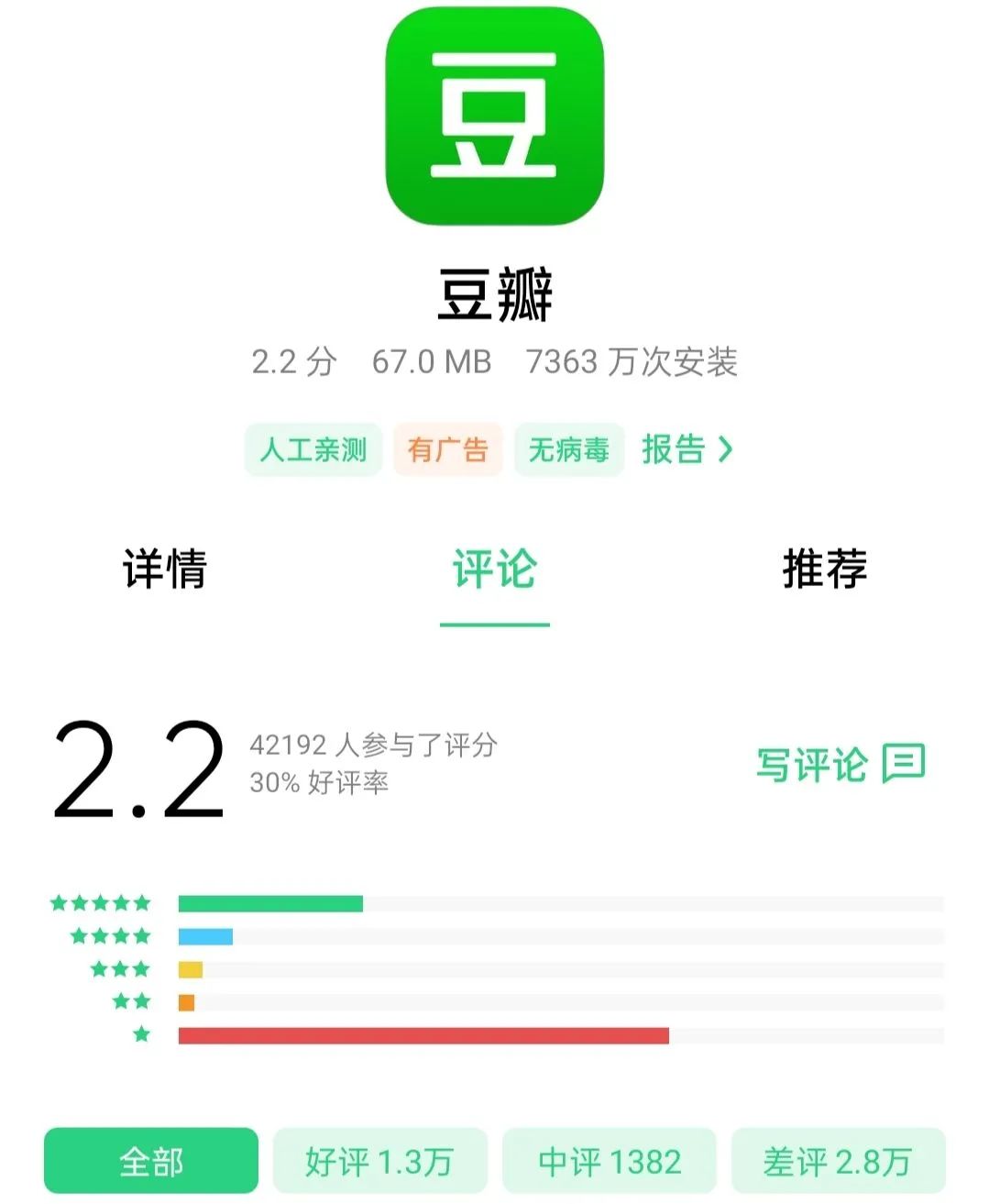Toggle the 无病毒 label

(x=568, y=449)
